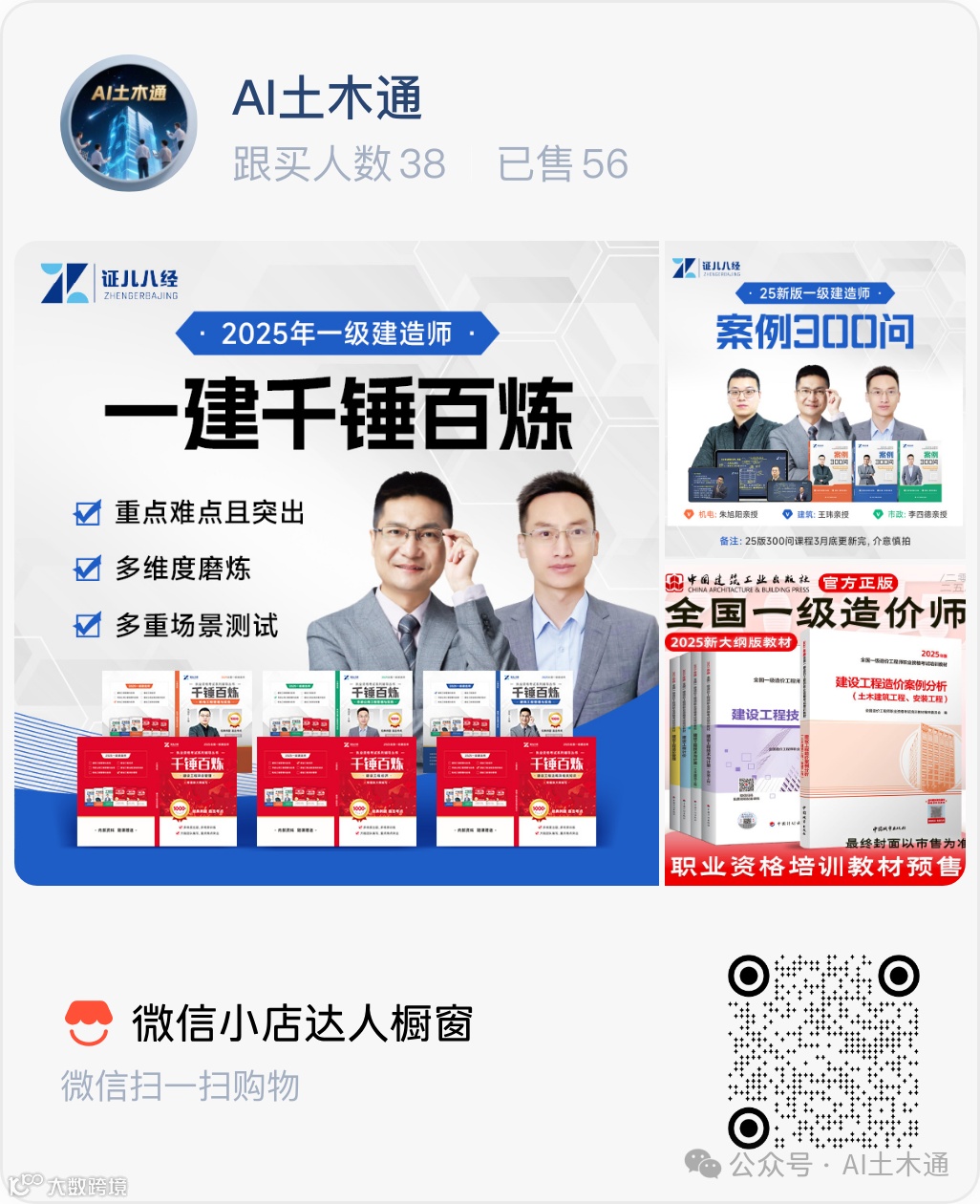This screenshot has height=1204, width=980.
Task: Click the WeChat logo beside 公众号·AI土木通
Action: (700, 1165)
